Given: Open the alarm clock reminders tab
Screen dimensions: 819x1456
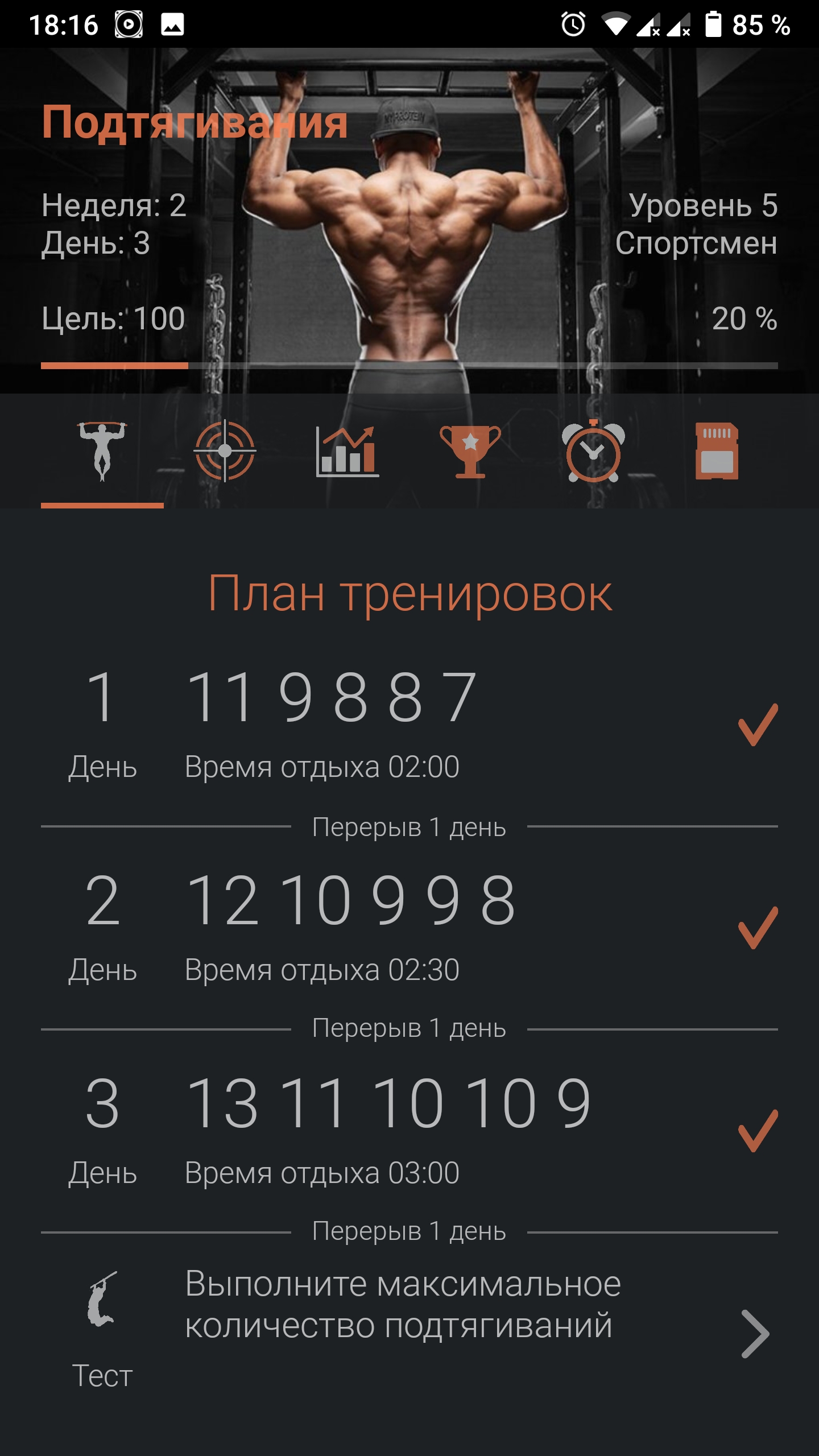Looking at the screenshot, I should [x=593, y=452].
